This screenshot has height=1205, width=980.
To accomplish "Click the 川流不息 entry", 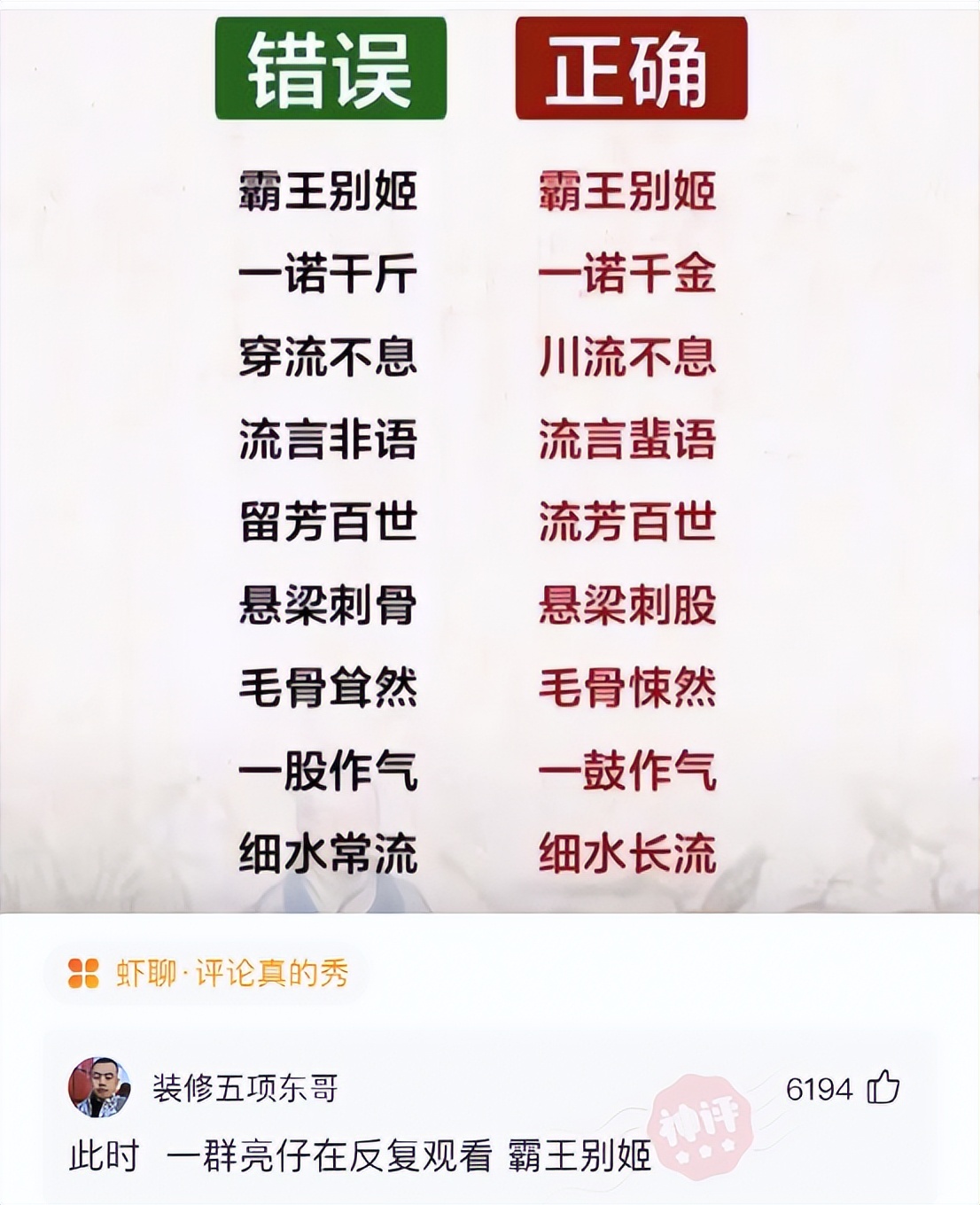I will click(631, 355).
